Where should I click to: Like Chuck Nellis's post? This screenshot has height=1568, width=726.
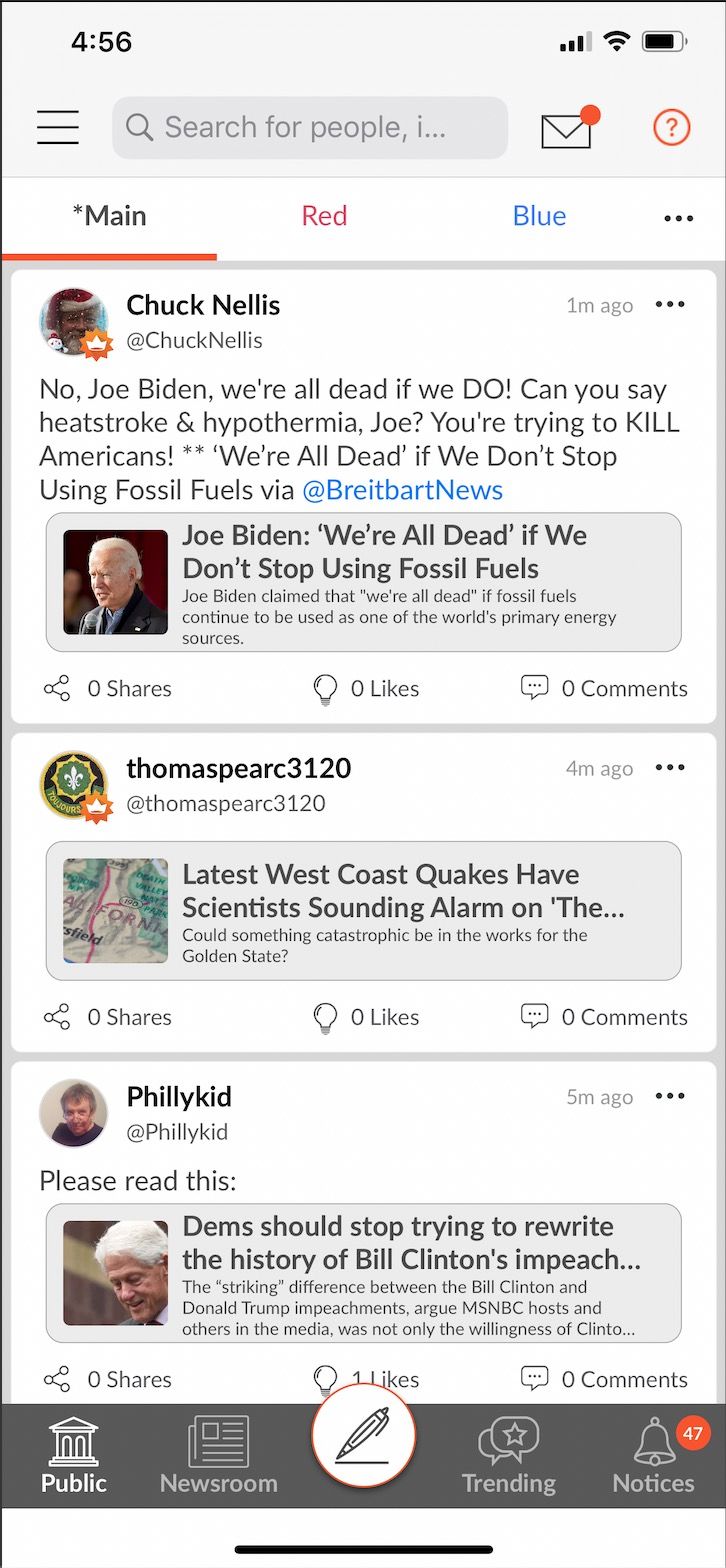pos(365,688)
